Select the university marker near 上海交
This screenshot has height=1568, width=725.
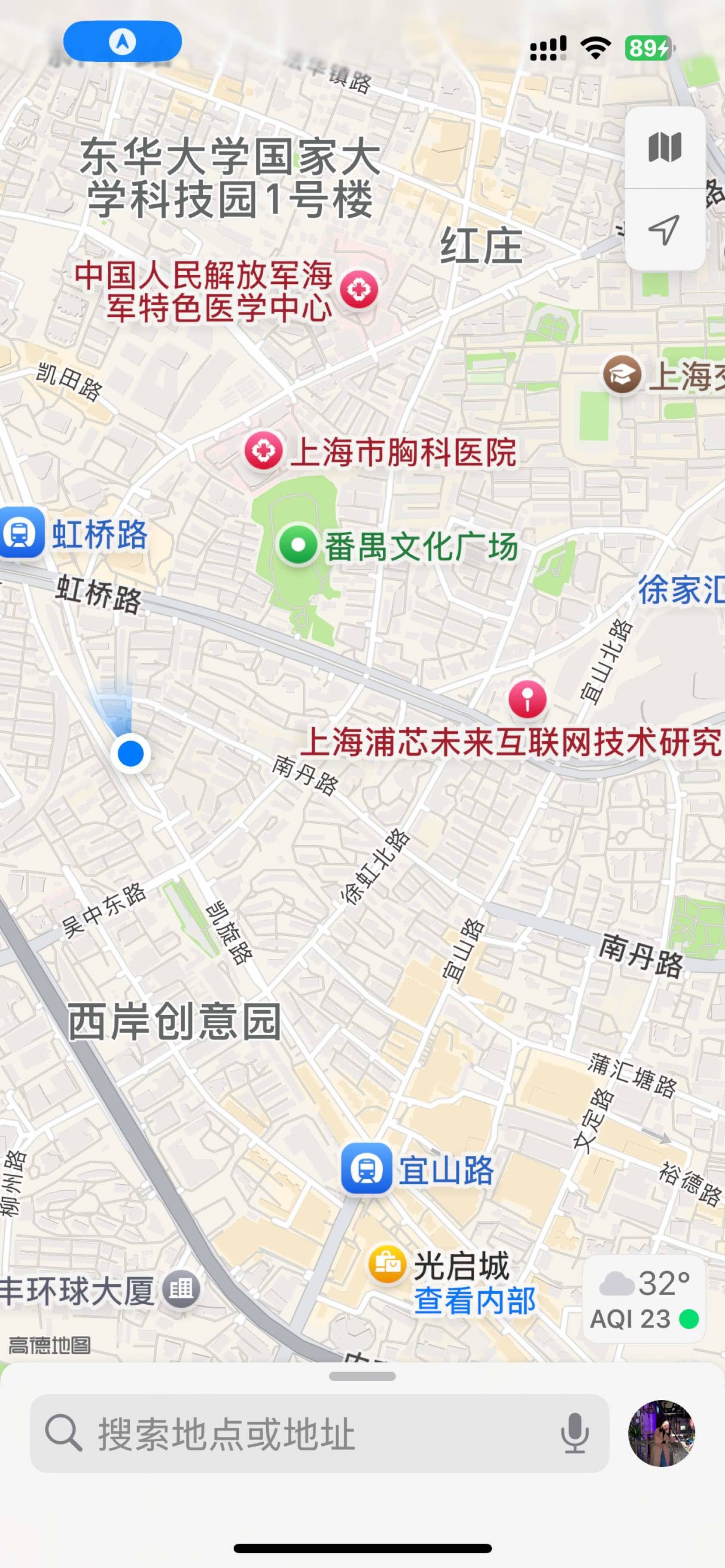[x=622, y=374]
